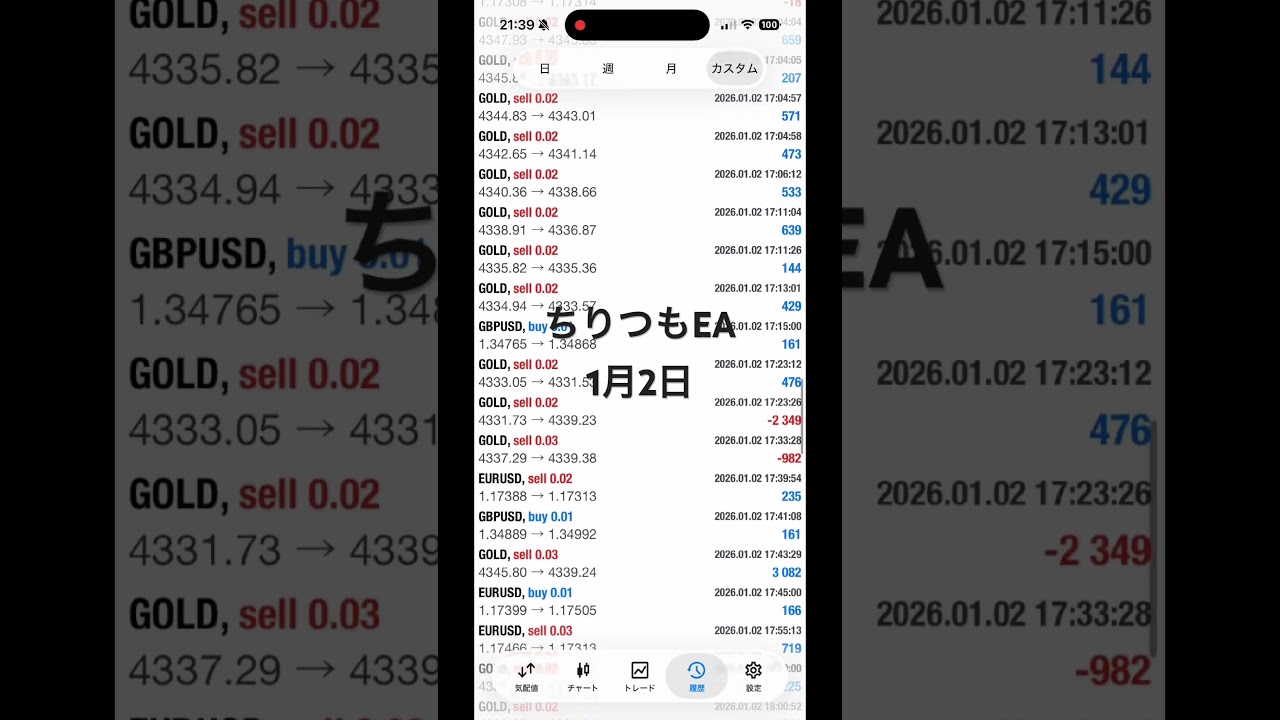Open the GBPUSD buy 1.34889 → 1.34992 trade
Screen dimensions: 1280x720
coord(639,525)
